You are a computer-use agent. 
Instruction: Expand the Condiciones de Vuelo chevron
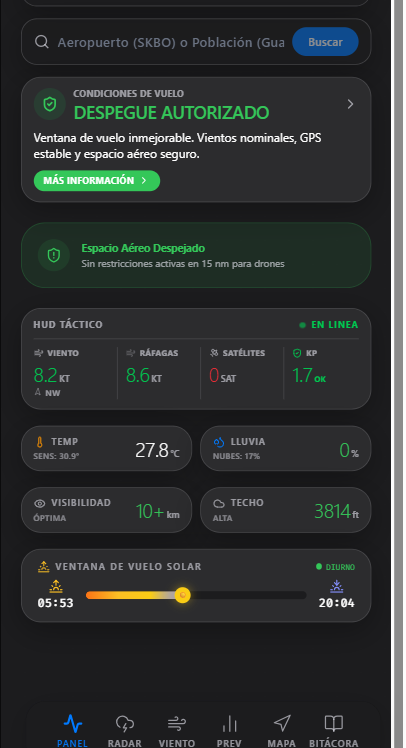point(350,104)
